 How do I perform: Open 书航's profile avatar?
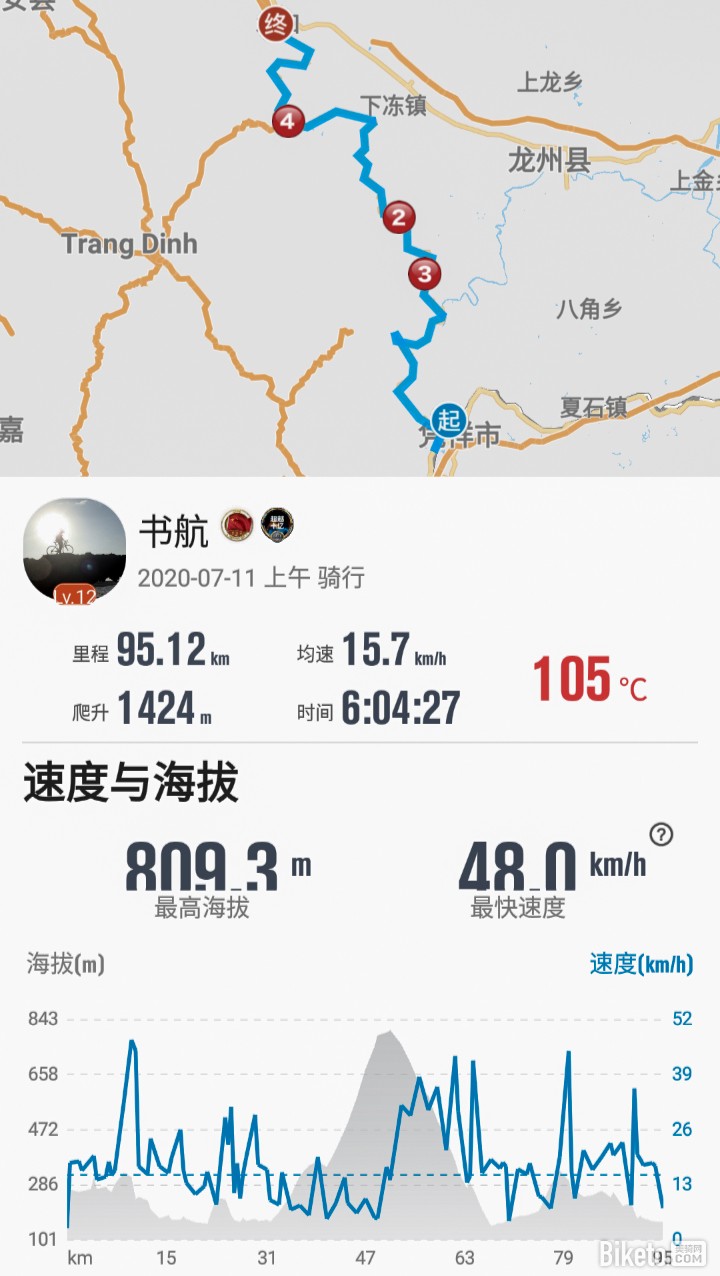click(74, 551)
